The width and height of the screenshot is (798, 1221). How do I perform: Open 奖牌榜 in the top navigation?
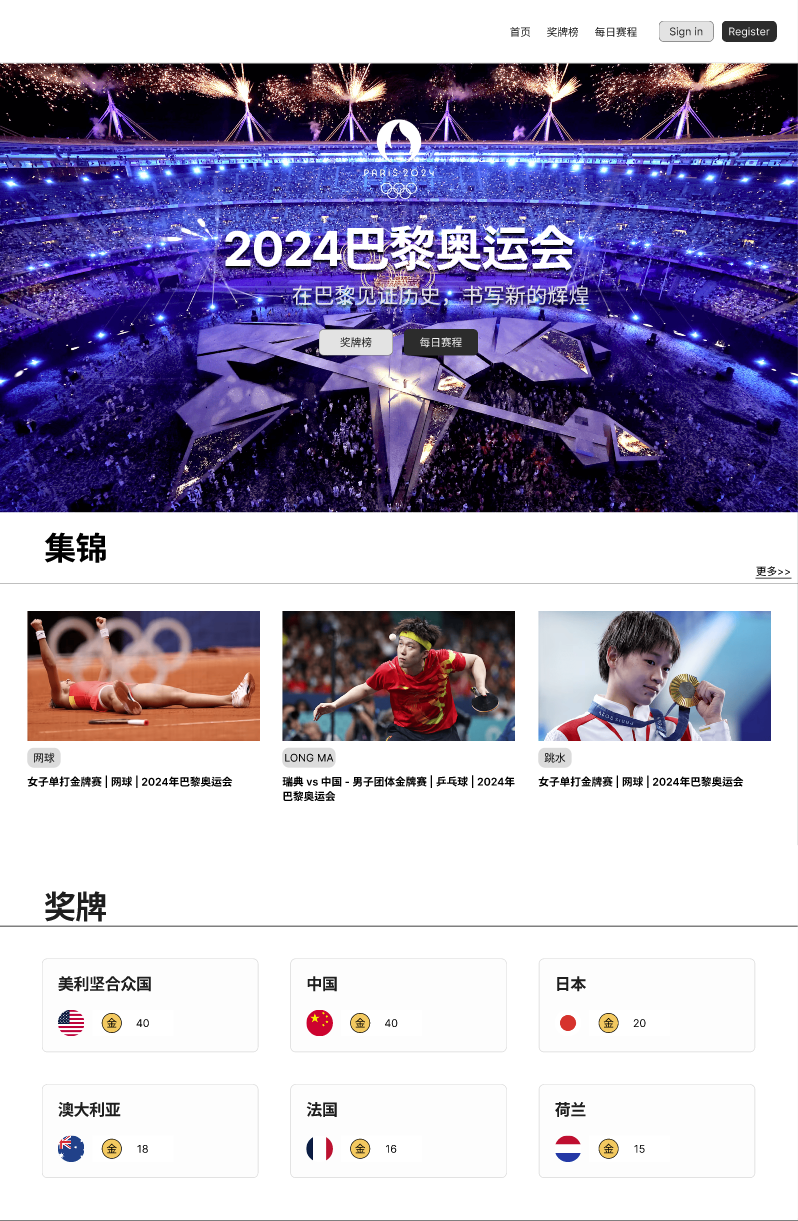(x=562, y=32)
